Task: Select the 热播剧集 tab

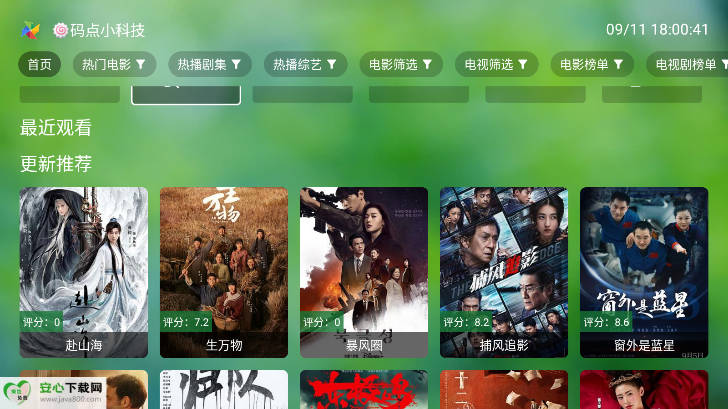Action: (x=210, y=65)
